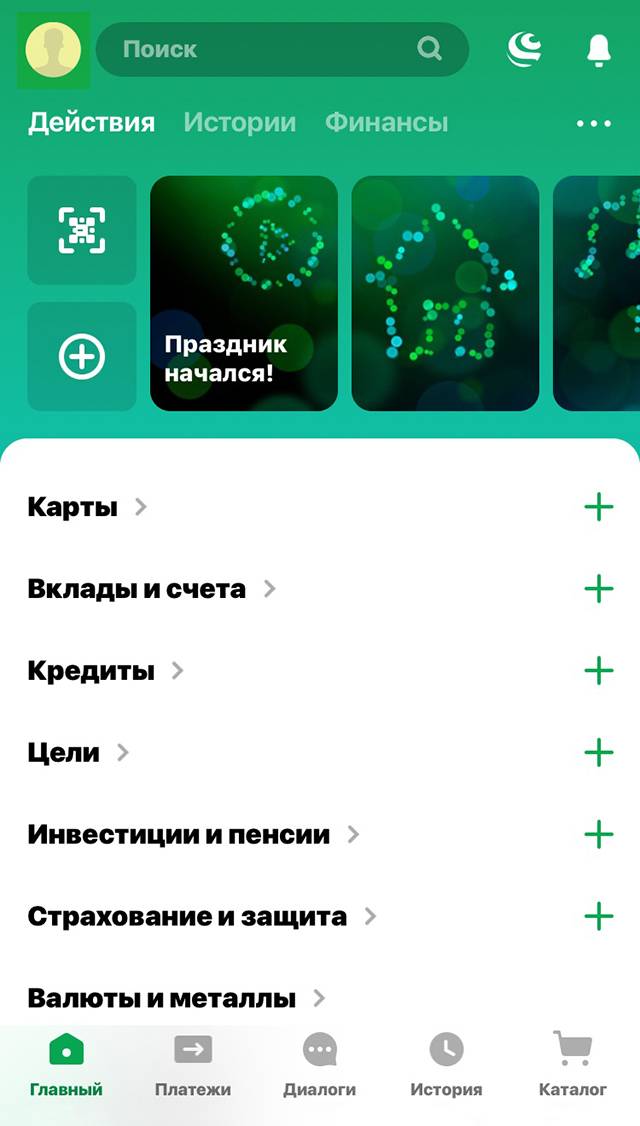Open the notifications bell
The width and height of the screenshot is (640, 1126).
598,50
